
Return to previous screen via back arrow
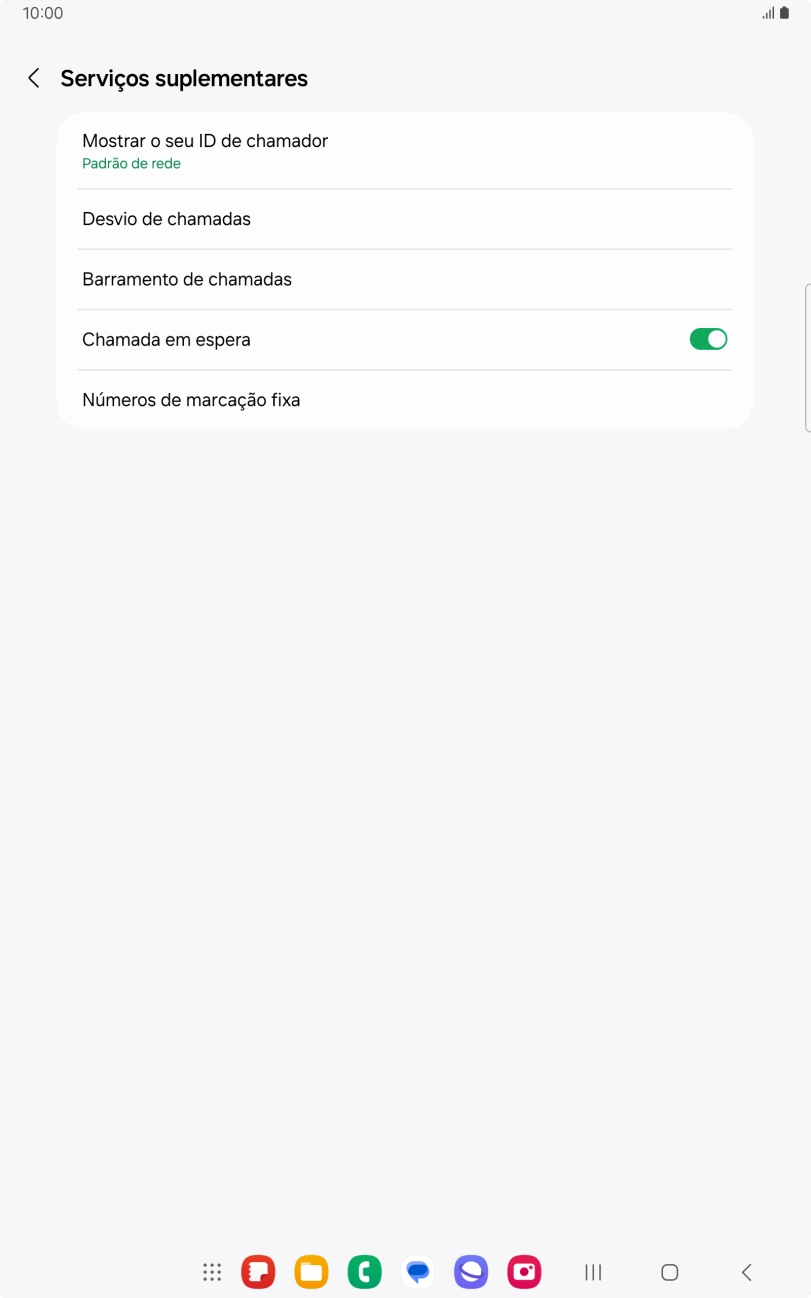(33, 78)
